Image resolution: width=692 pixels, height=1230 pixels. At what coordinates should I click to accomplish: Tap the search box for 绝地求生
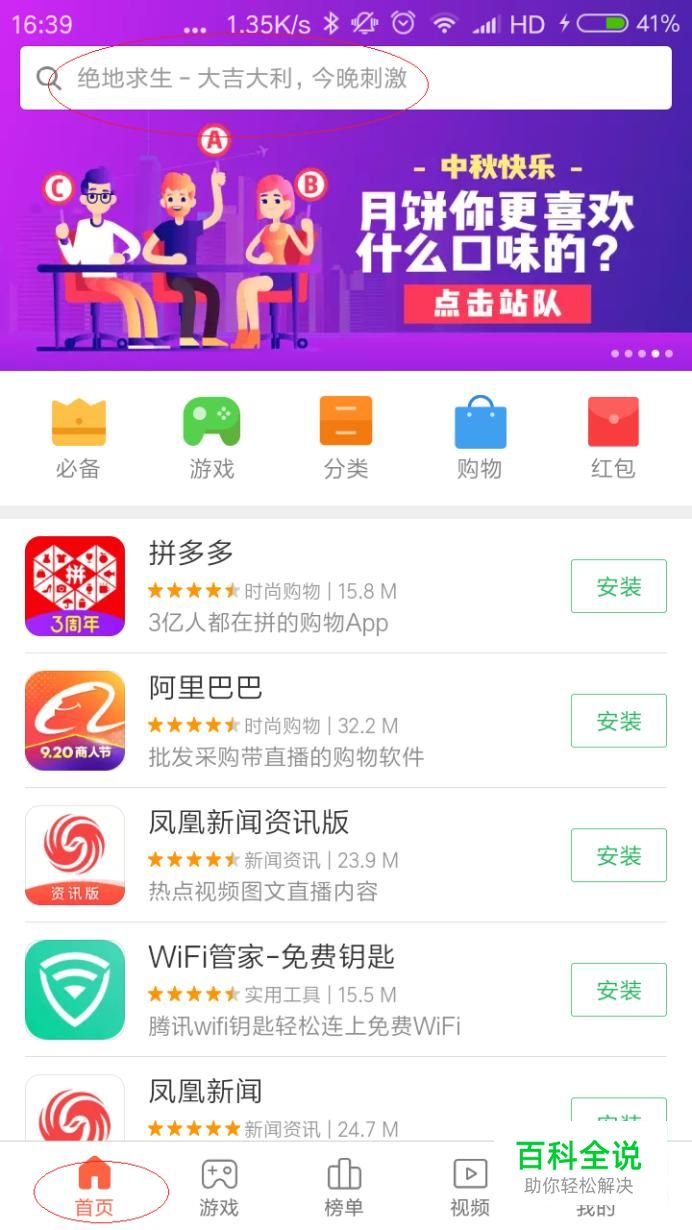click(x=345, y=78)
